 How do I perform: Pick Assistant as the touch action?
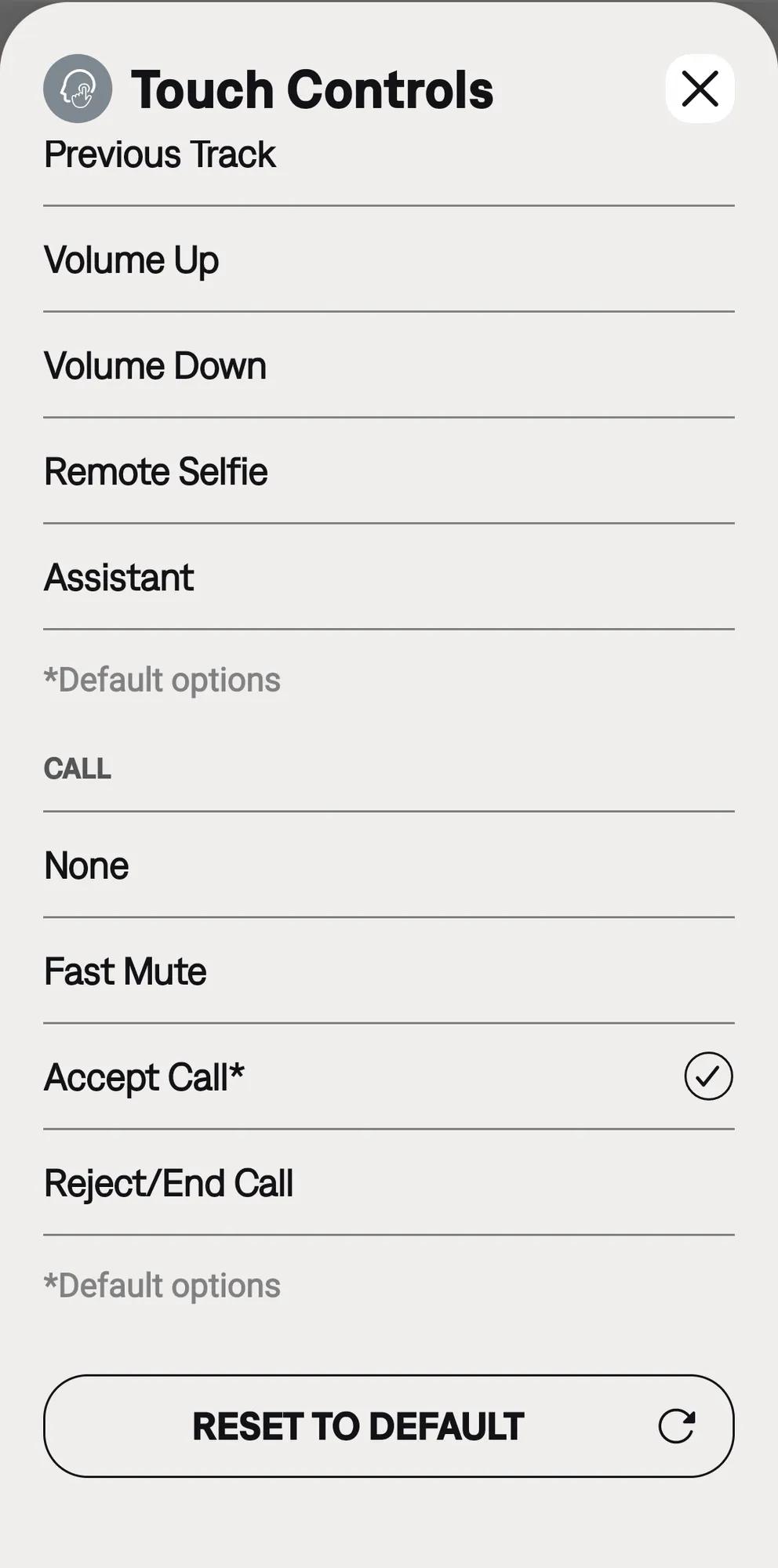388,577
